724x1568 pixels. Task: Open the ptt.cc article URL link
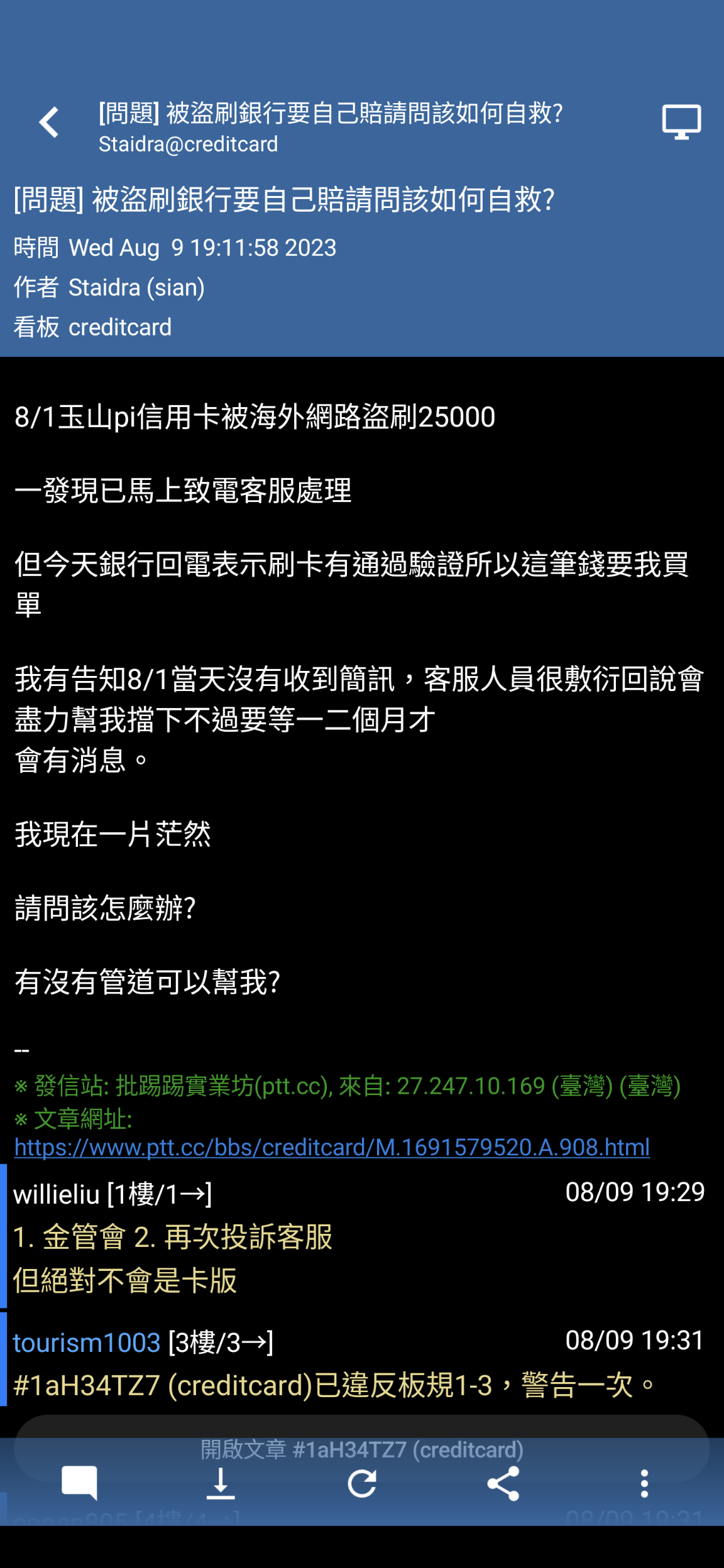tap(332, 1148)
